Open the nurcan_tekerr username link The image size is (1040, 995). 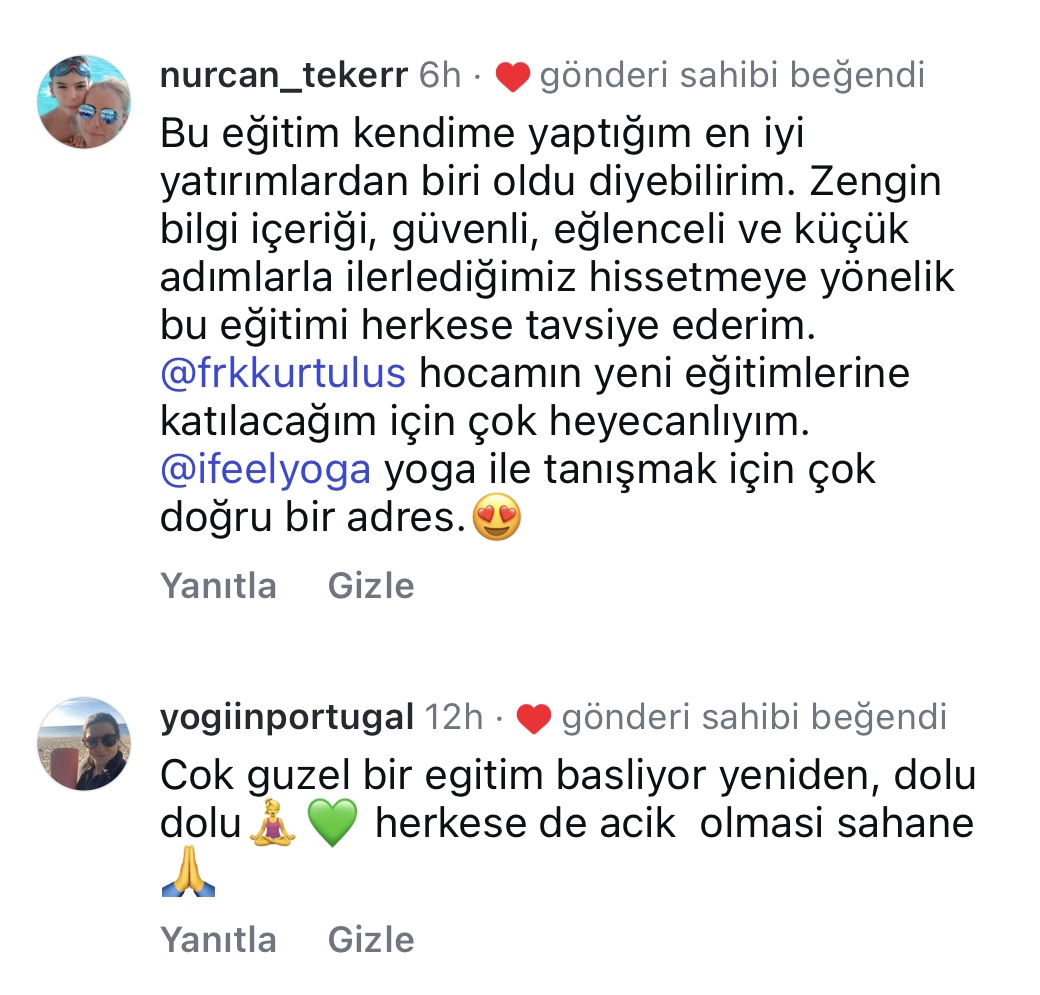tap(283, 76)
